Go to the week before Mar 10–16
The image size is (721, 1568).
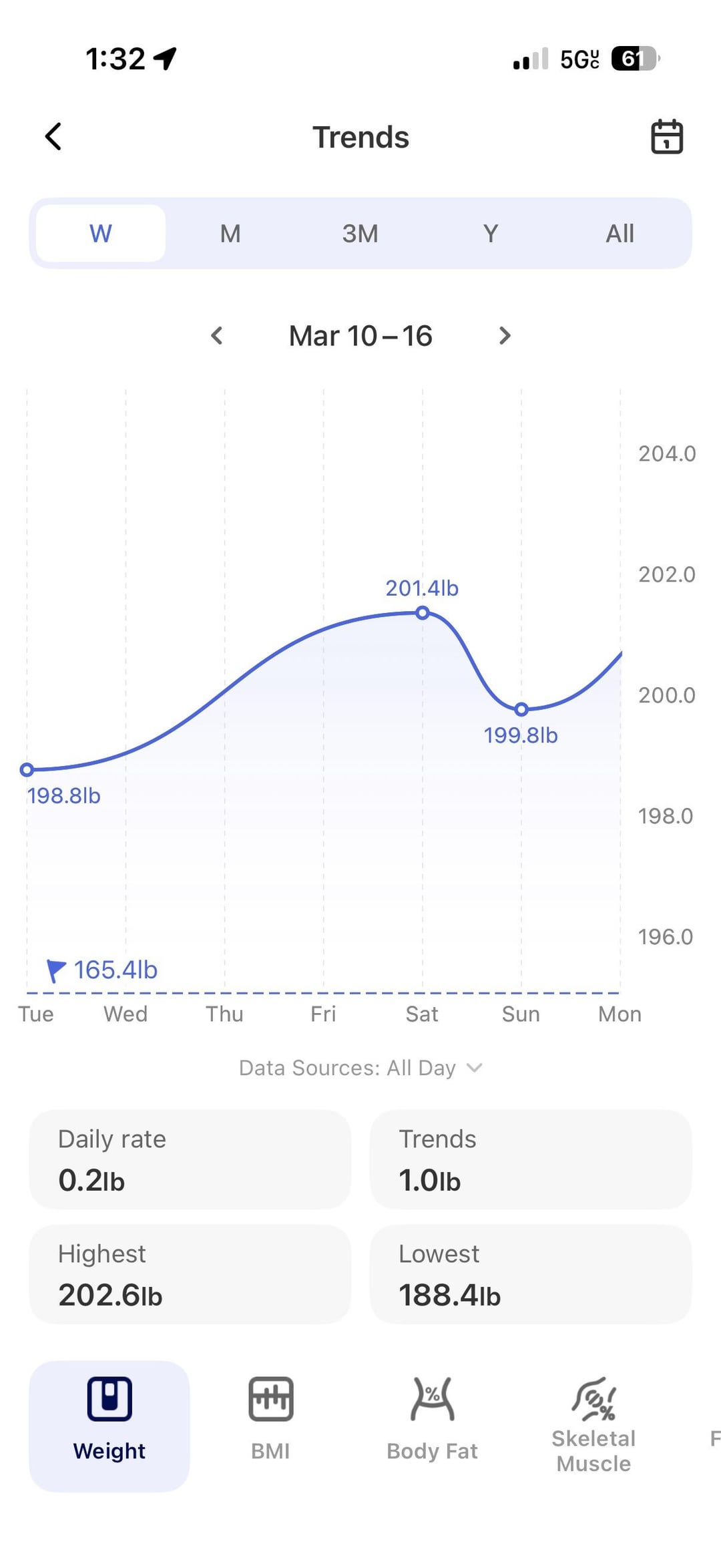tap(216, 336)
